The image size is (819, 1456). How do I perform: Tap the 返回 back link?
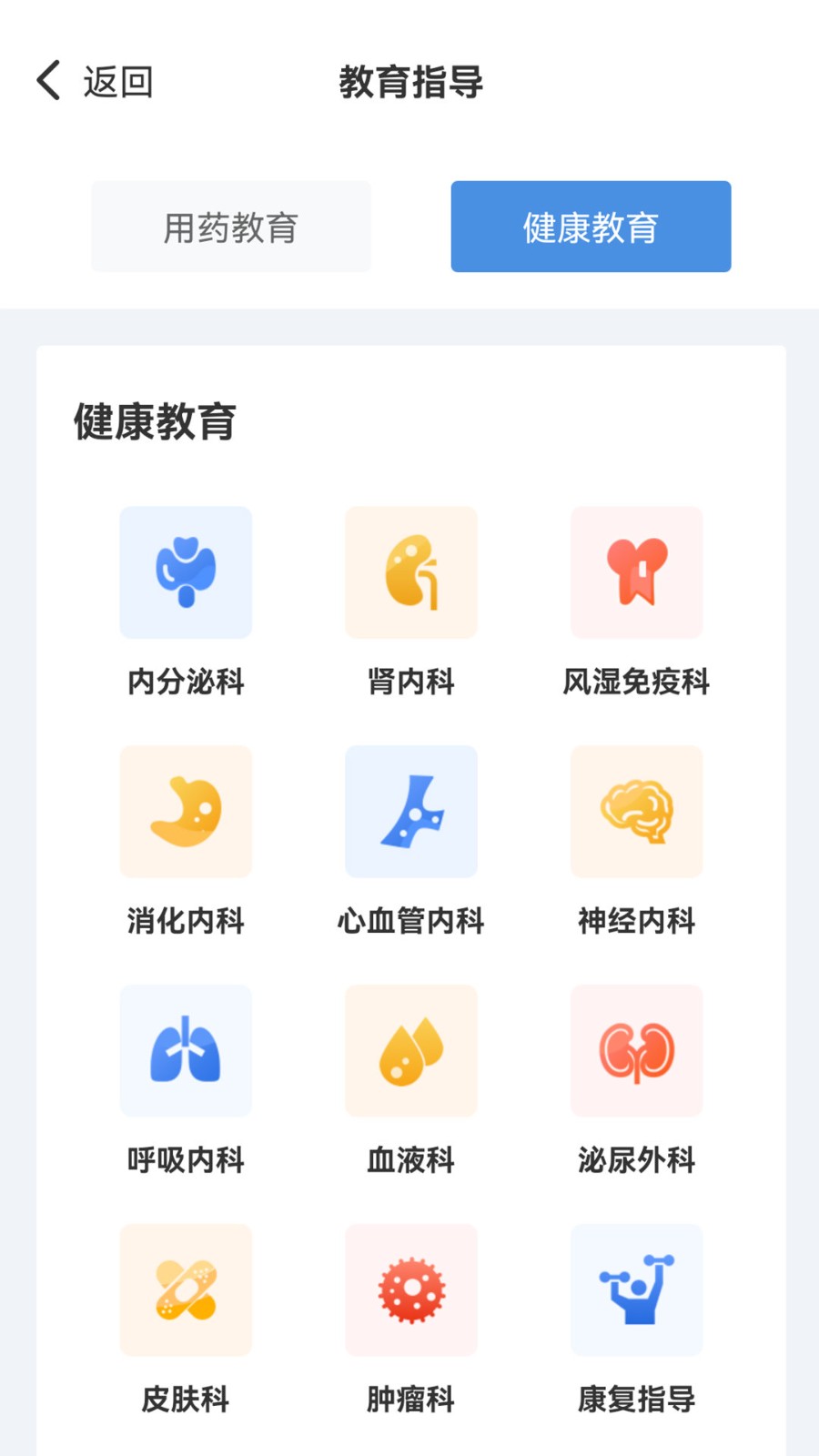pyautogui.click(x=116, y=81)
